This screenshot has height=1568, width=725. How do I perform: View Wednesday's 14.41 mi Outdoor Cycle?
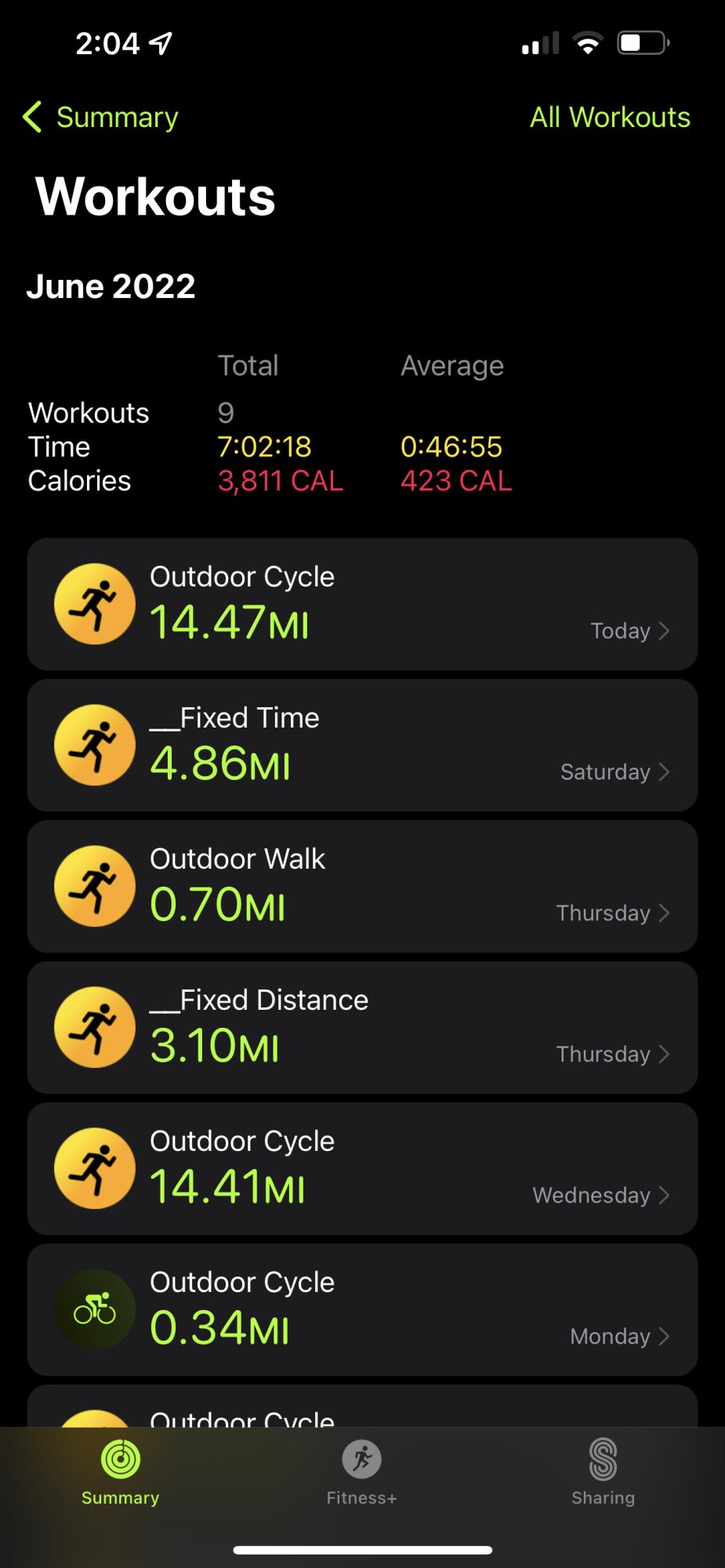coord(362,1168)
